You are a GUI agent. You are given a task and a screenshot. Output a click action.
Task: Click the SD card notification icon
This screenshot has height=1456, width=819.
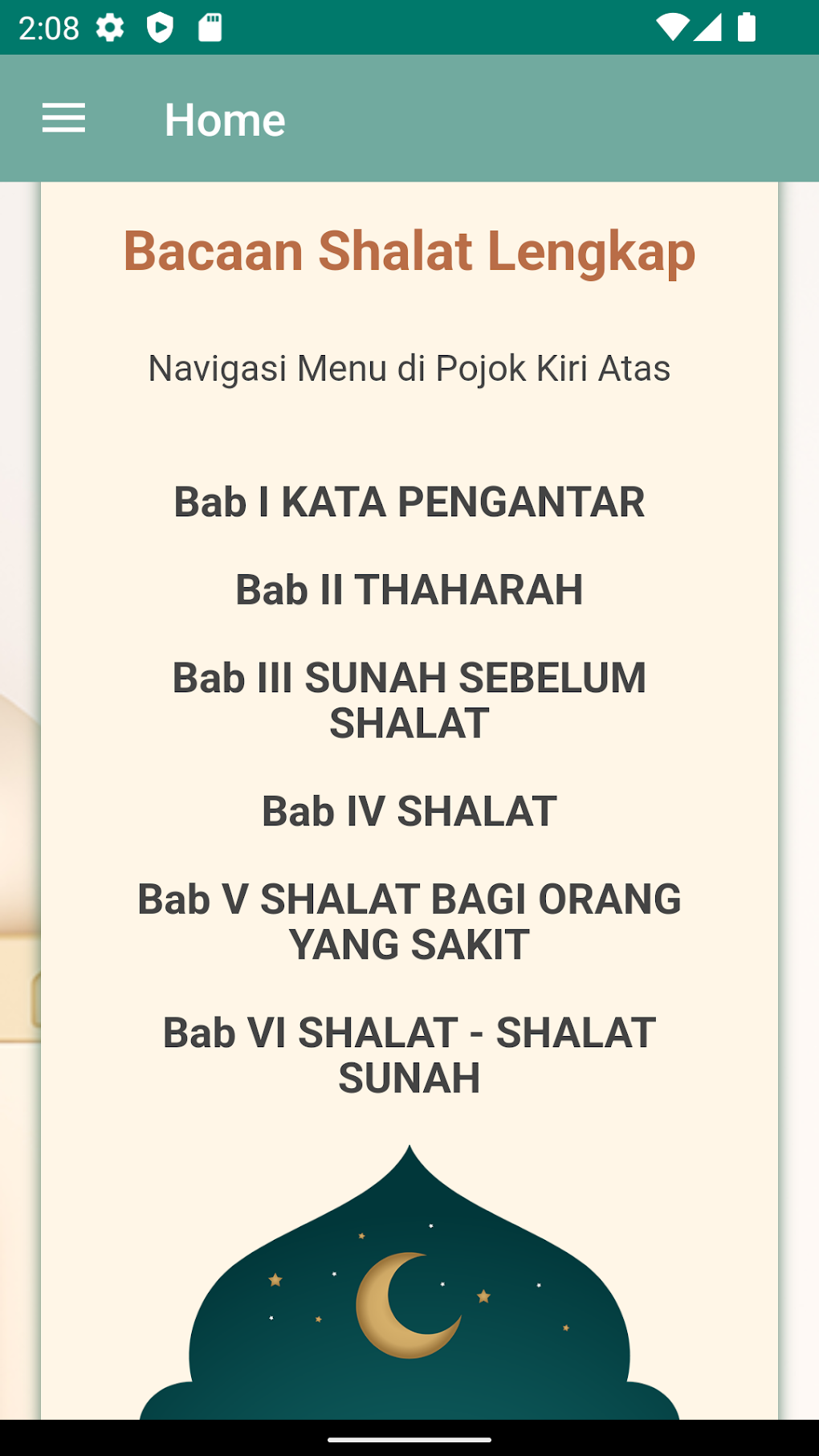pyautogui.click(x=210, y=27)
